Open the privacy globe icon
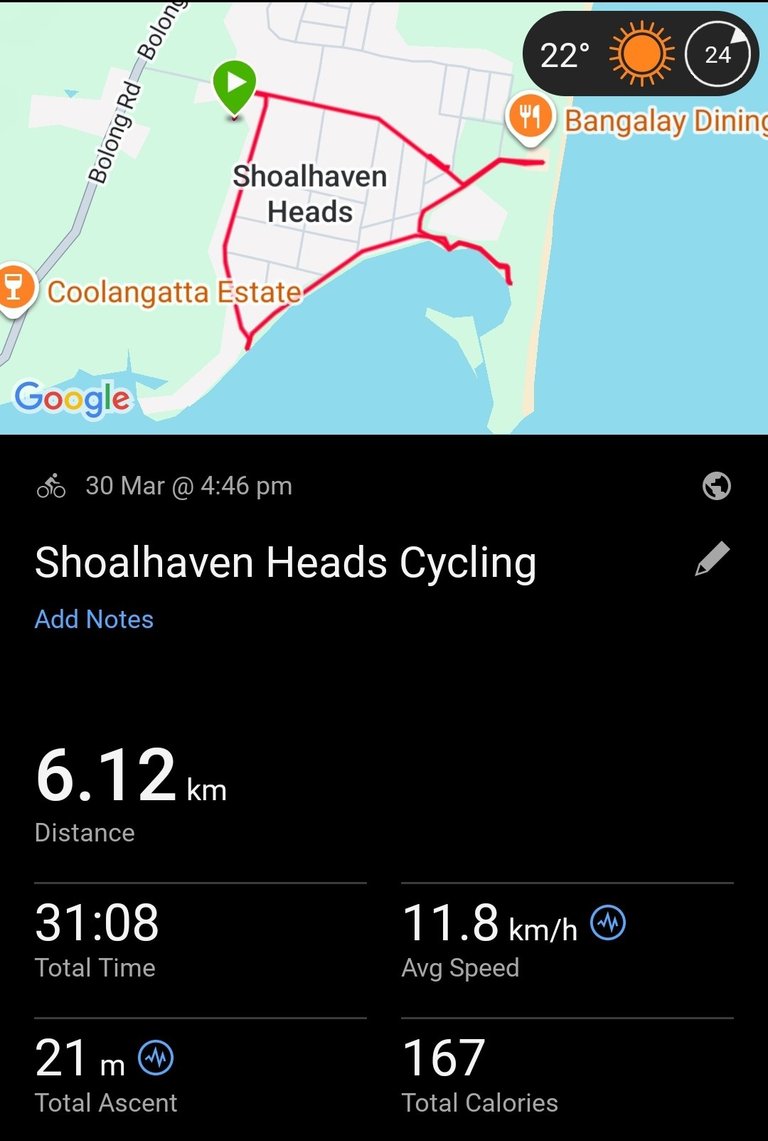Screen dimensions: 768x1141 click(x=716, y=486)
